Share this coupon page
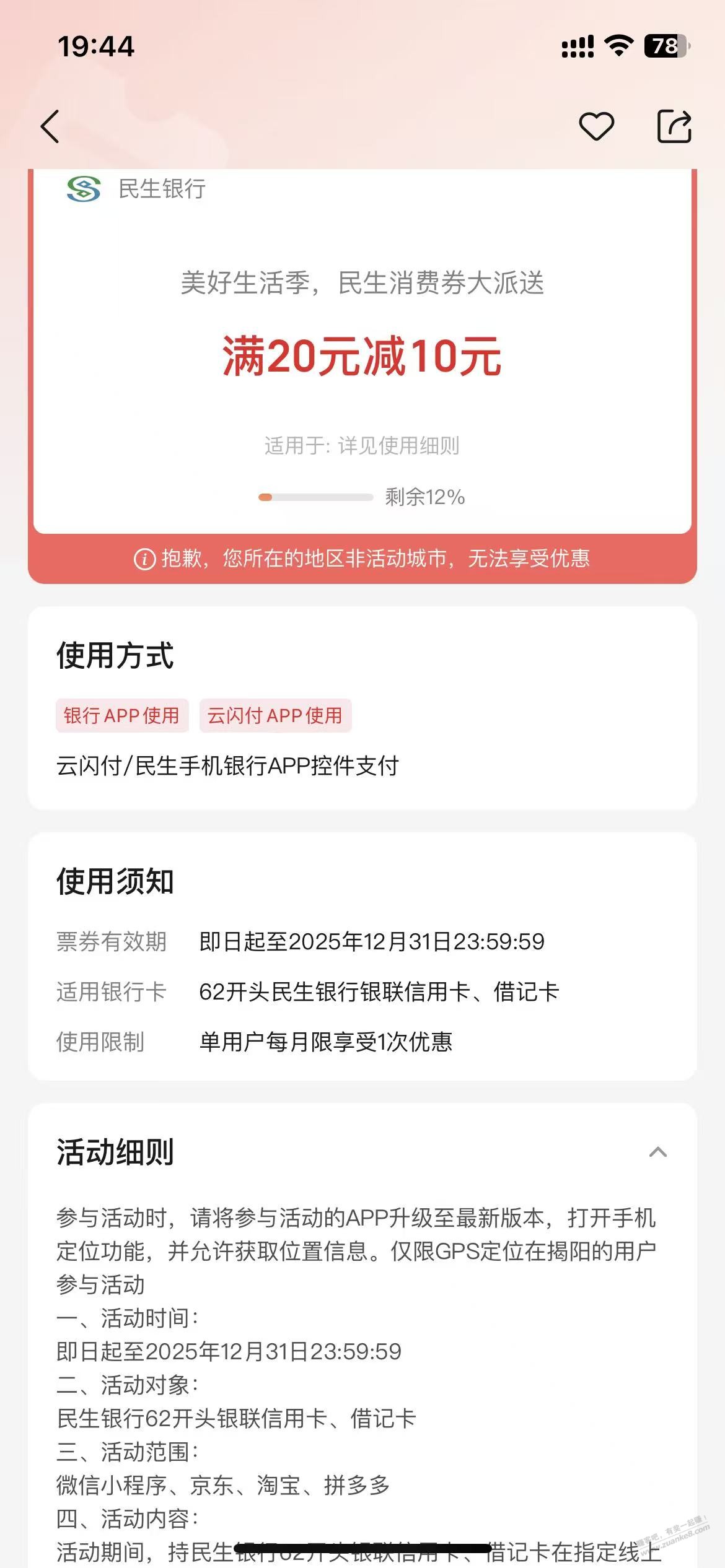Image resolution: width=725 pixels, height=1568 pixels. coord(674,126)
